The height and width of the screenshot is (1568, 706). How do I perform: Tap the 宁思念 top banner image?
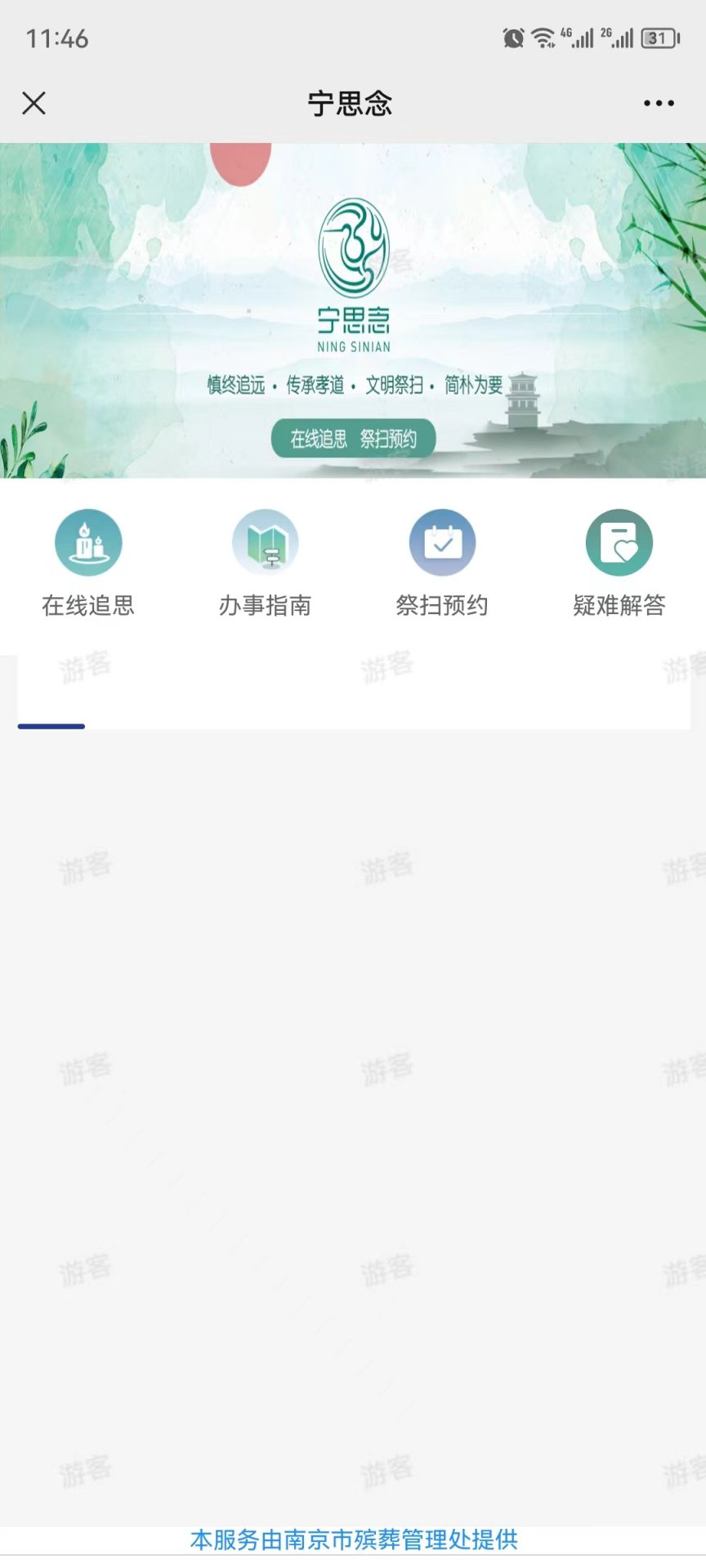pyautogui.click(x=353, y=310)
